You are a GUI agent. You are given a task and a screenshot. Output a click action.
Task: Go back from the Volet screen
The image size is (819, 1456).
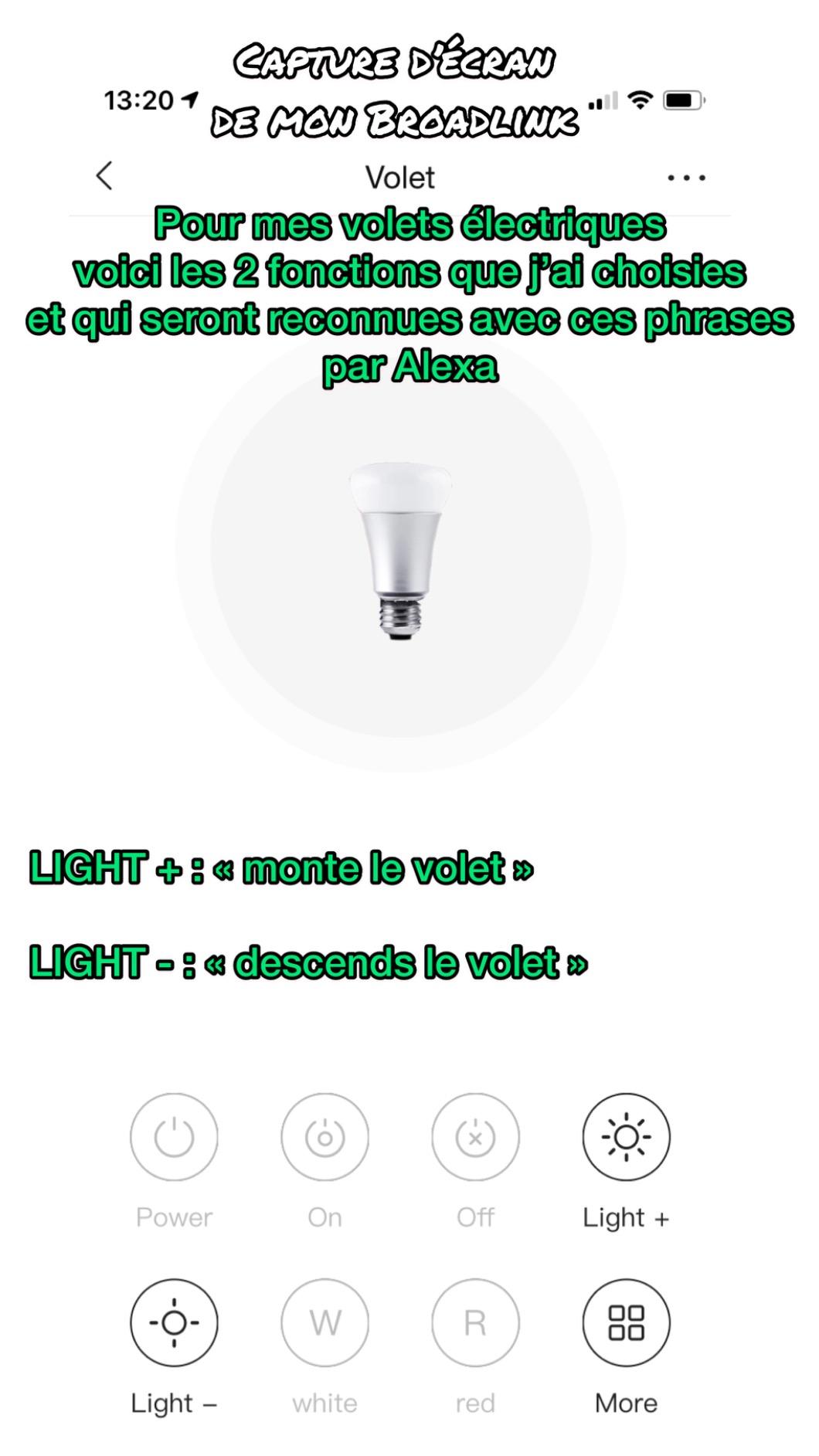pos(104,176)
